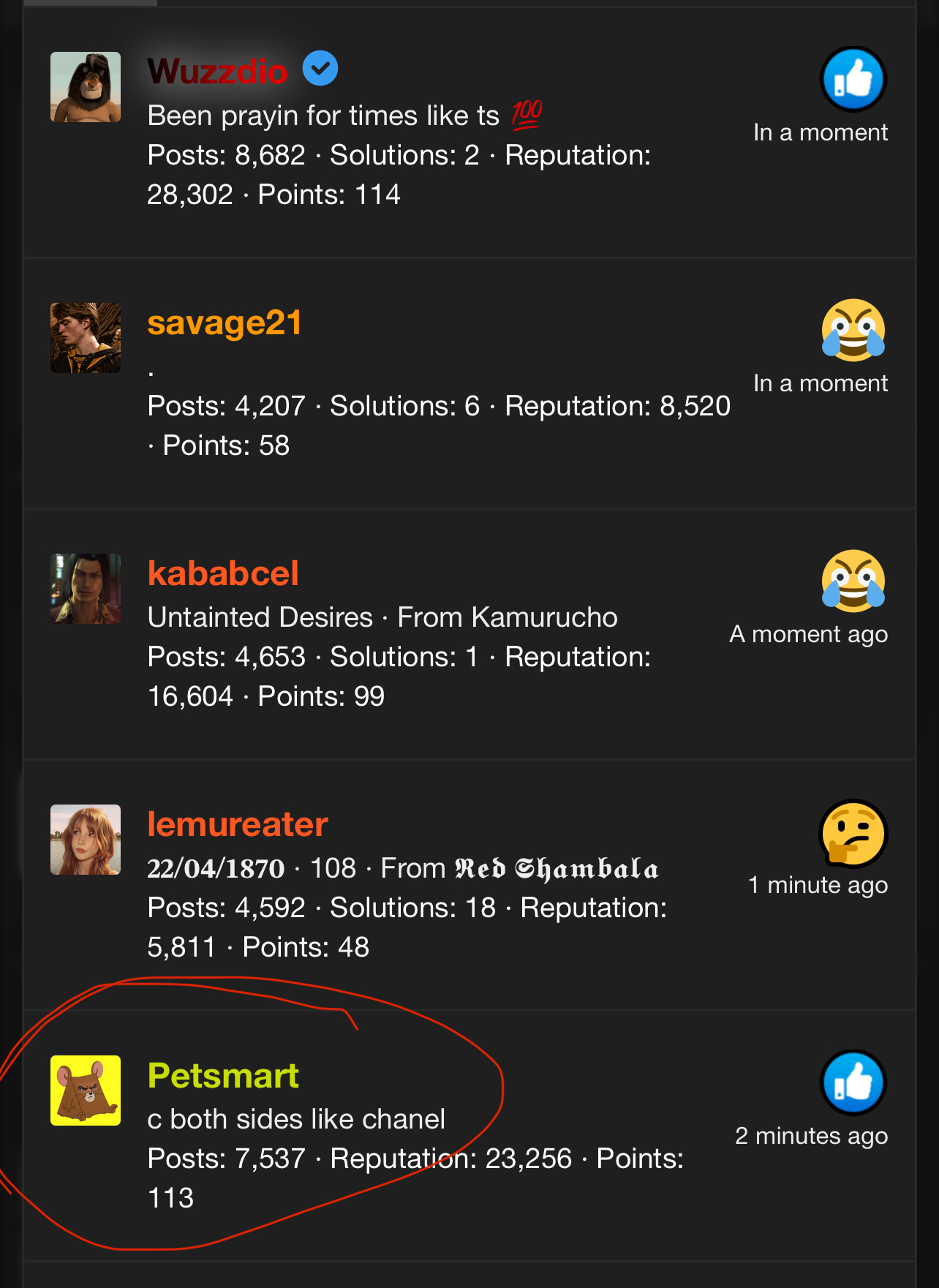Viewport: 939px width, 1288px height.
Task: Open kababcel's profile via username
Action: (x=223, y=573)
